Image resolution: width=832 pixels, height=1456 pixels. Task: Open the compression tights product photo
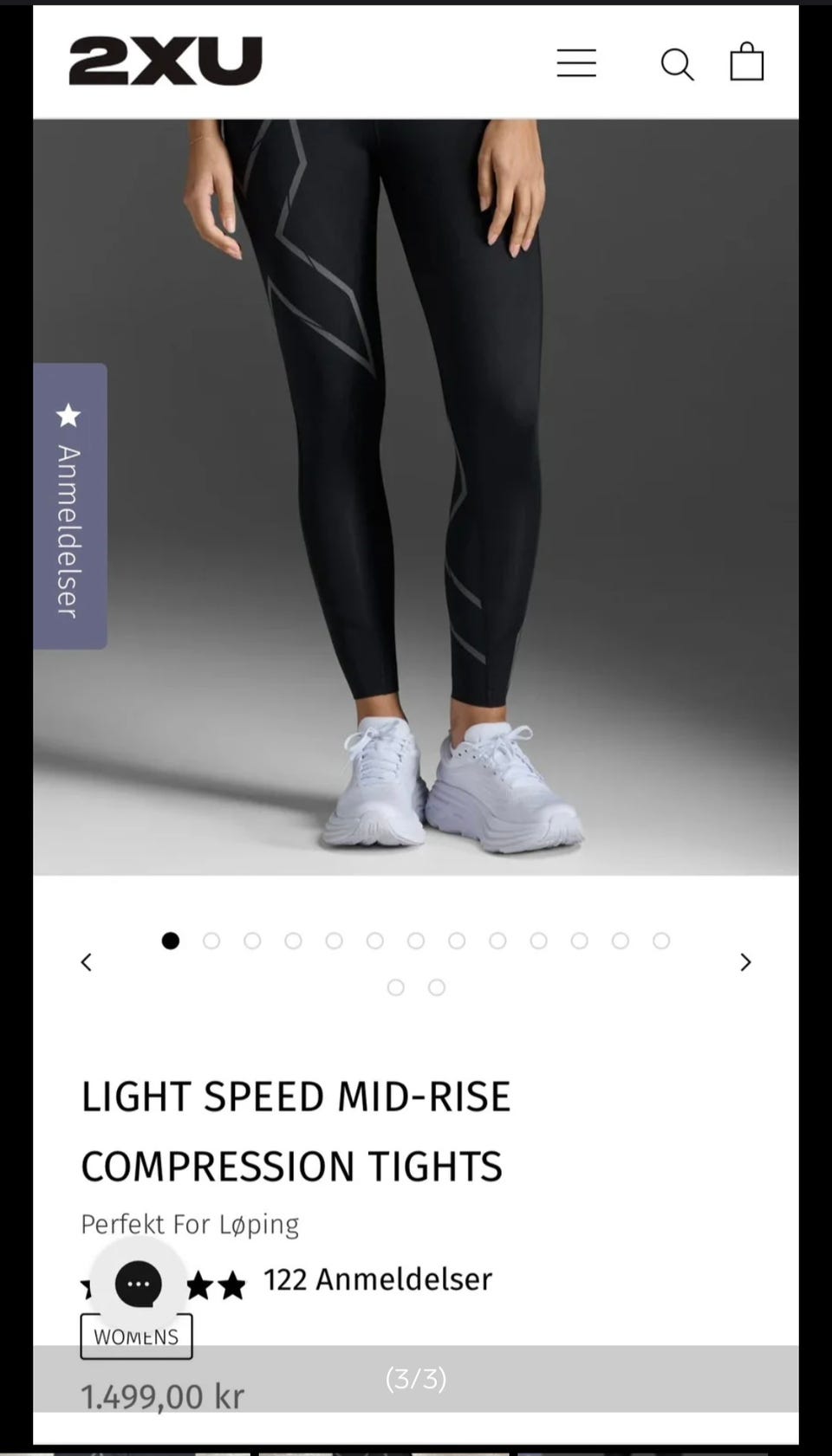(x=416, y=497)
